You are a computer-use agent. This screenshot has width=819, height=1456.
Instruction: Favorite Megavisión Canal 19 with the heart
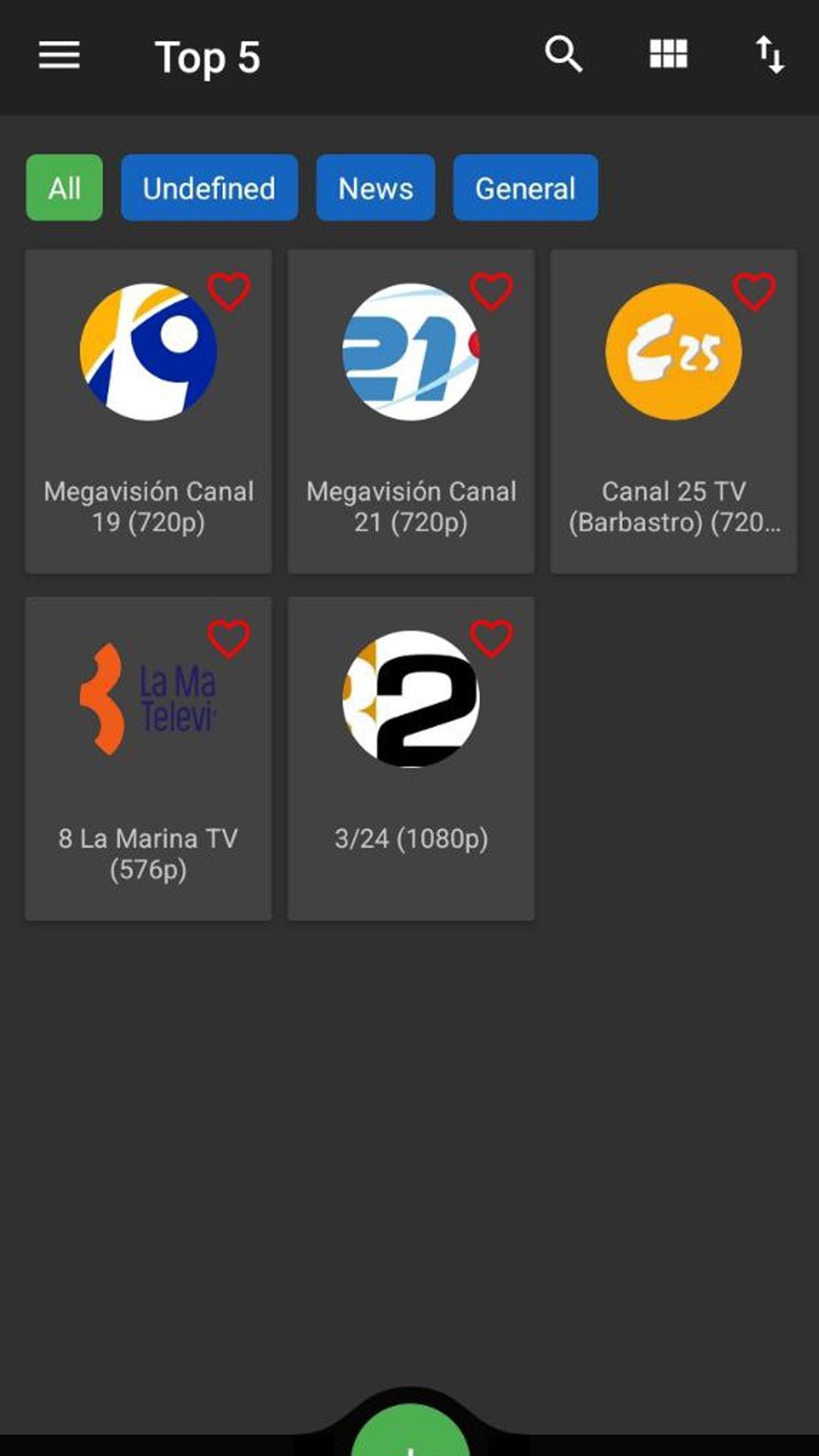click(x=229, y=291)
